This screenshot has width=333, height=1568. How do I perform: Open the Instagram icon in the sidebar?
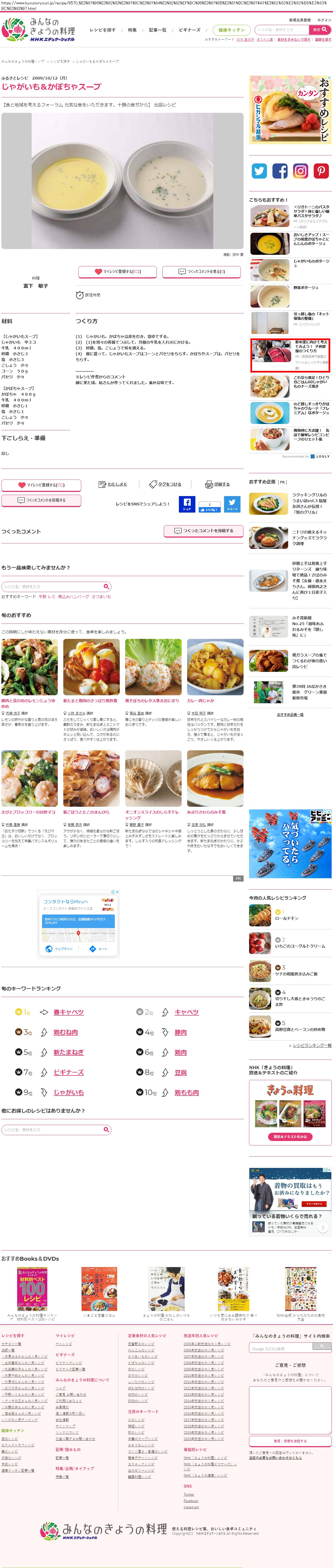(301, 171)
